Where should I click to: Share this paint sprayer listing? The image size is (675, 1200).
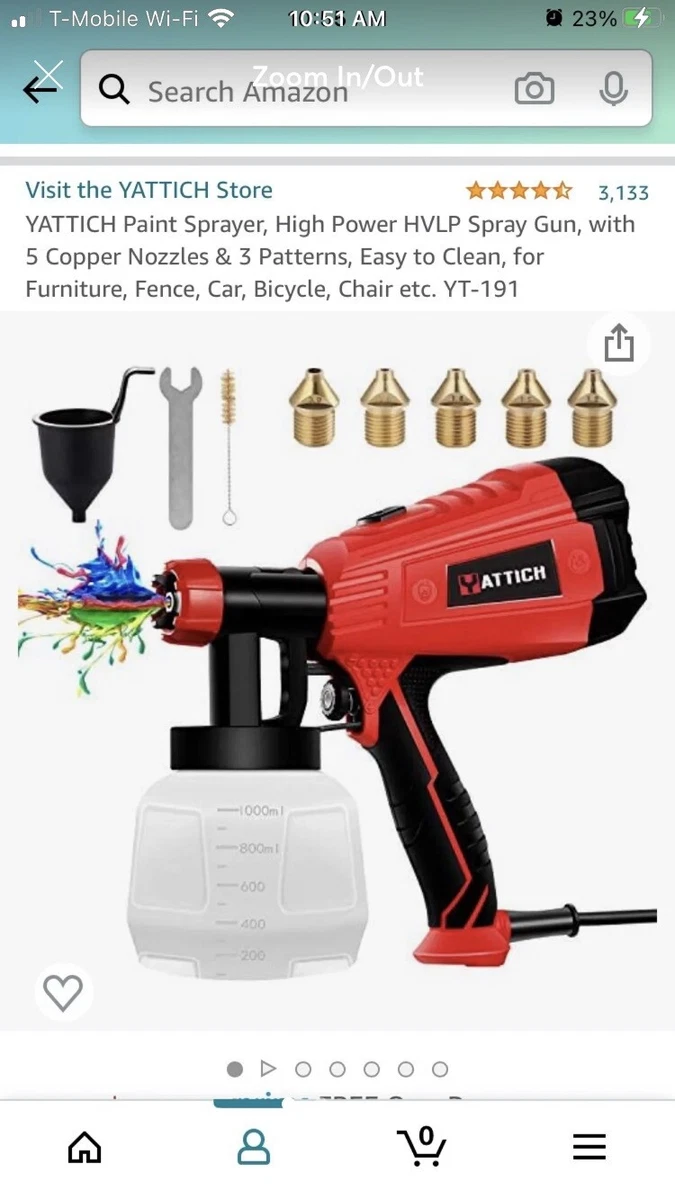pos(619,344)
